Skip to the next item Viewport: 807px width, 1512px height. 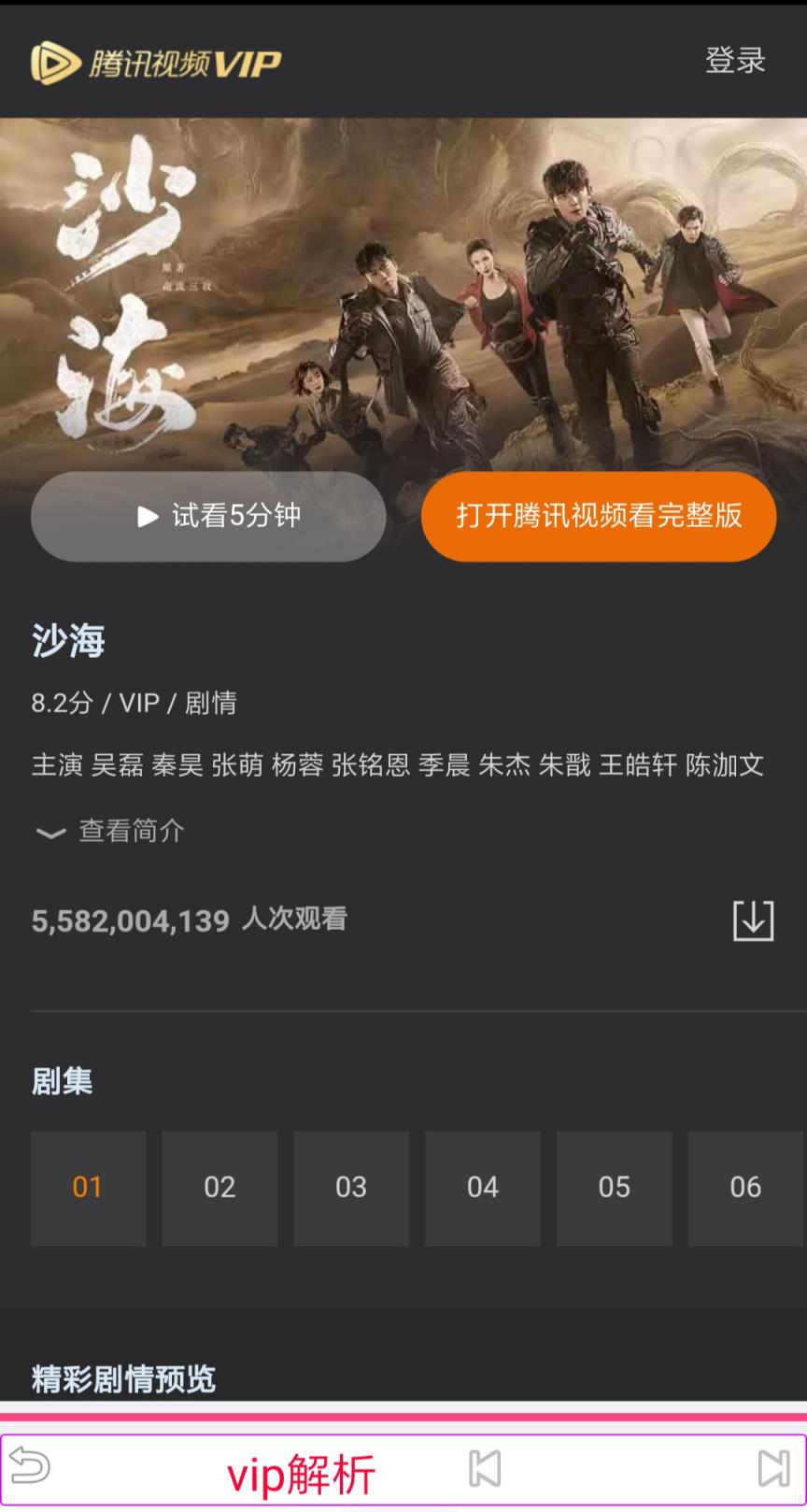coord(772,1468)
